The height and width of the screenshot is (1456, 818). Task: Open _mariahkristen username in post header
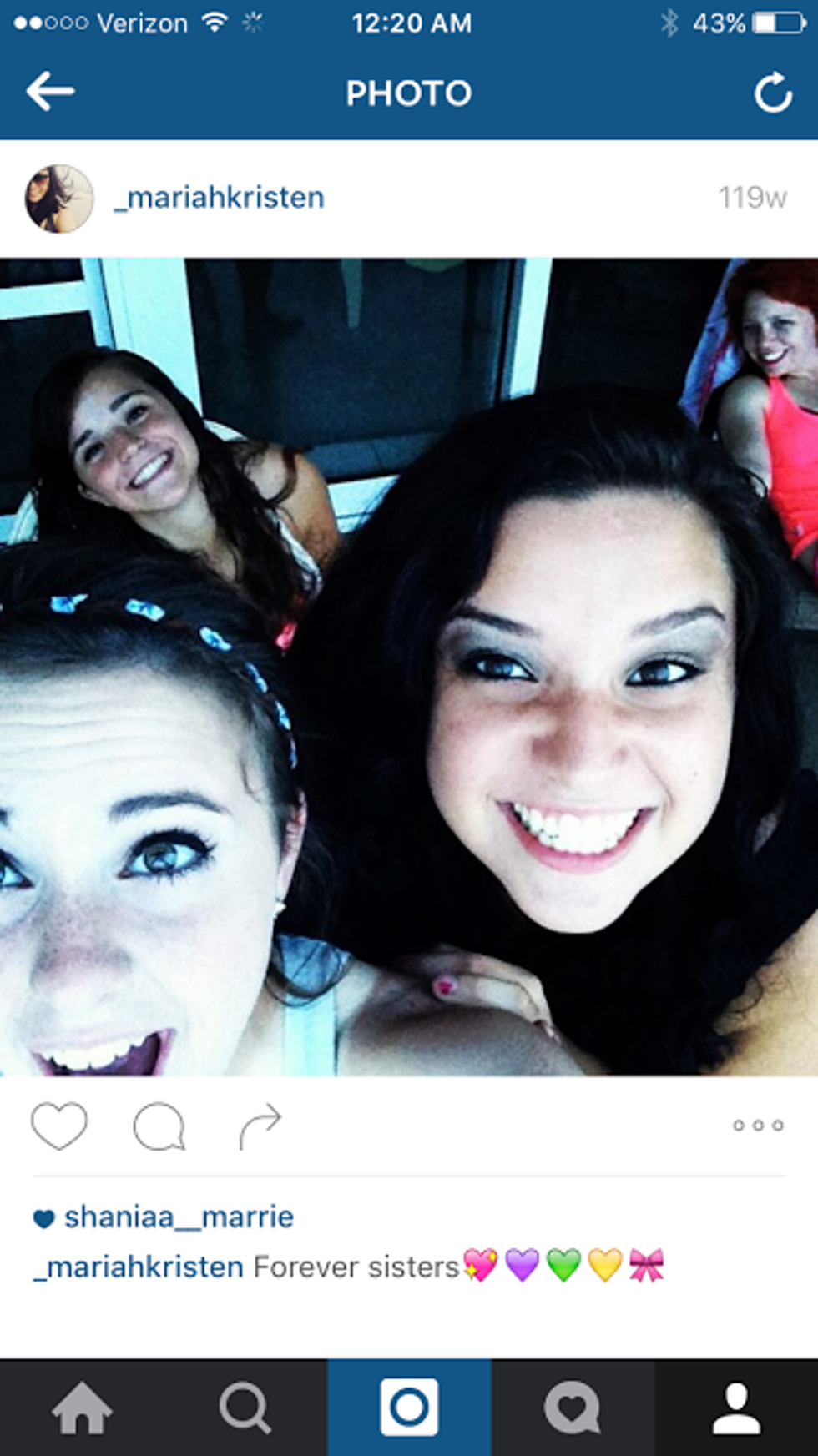click(219, 198)
